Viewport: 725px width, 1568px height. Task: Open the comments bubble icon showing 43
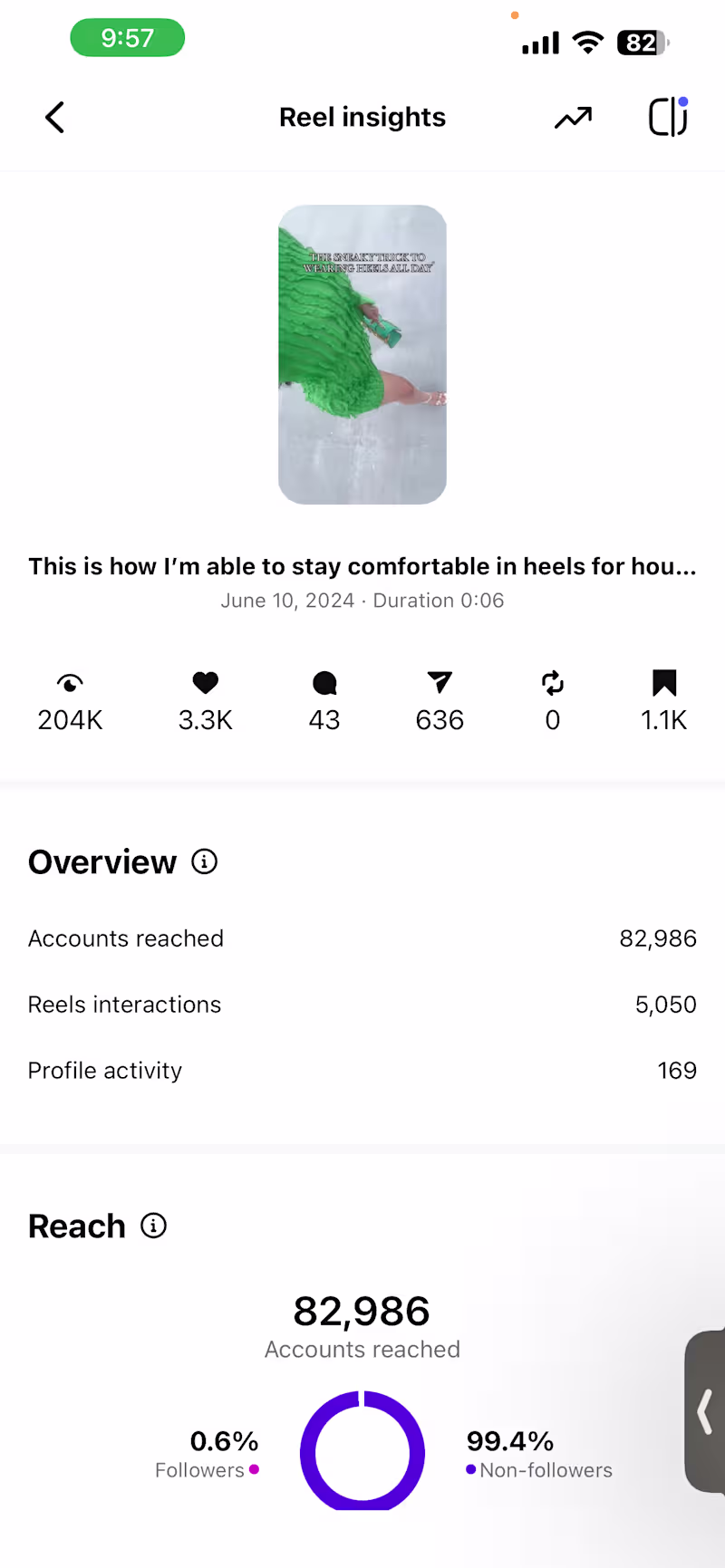(324, 683)
